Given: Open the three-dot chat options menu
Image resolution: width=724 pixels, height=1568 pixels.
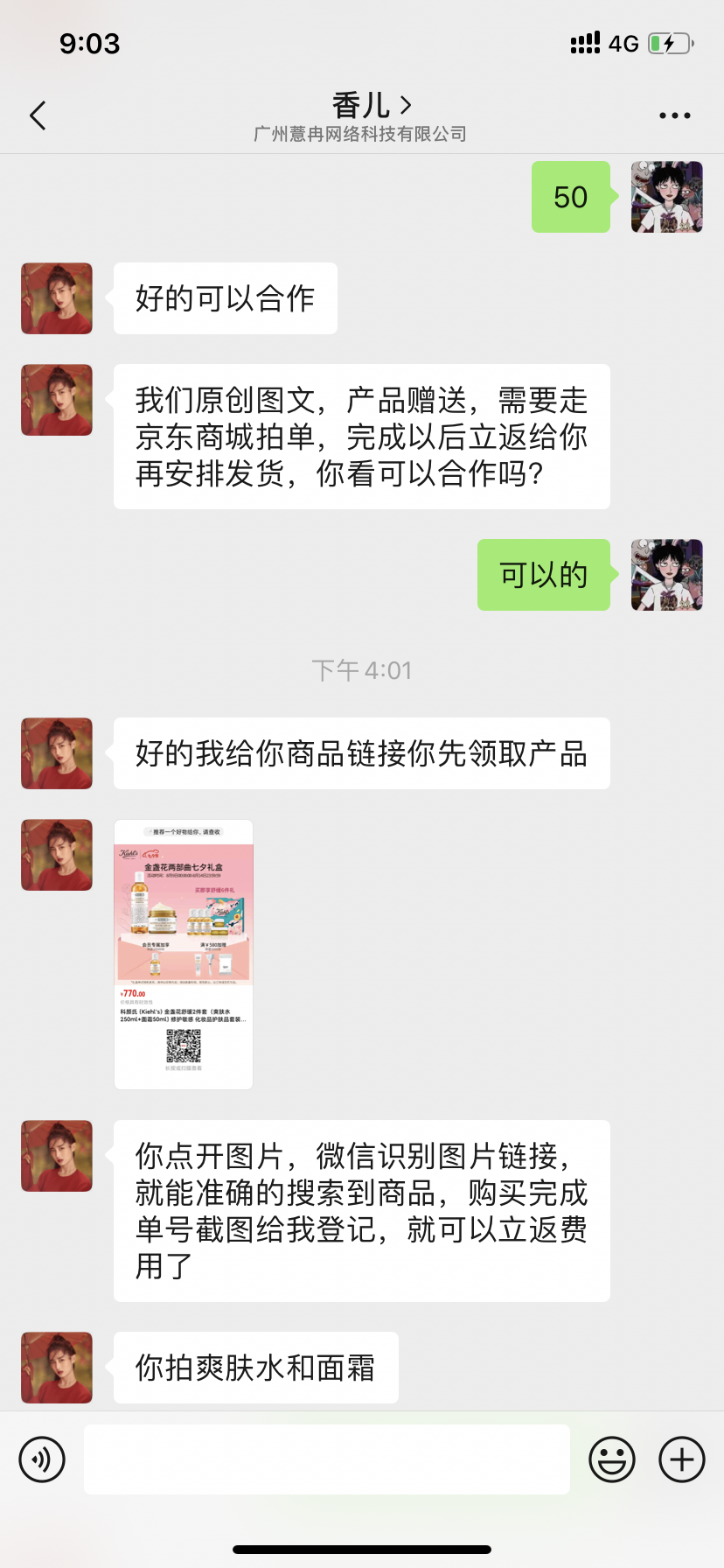Looking at the screenshot, I should tap(674, 115).
